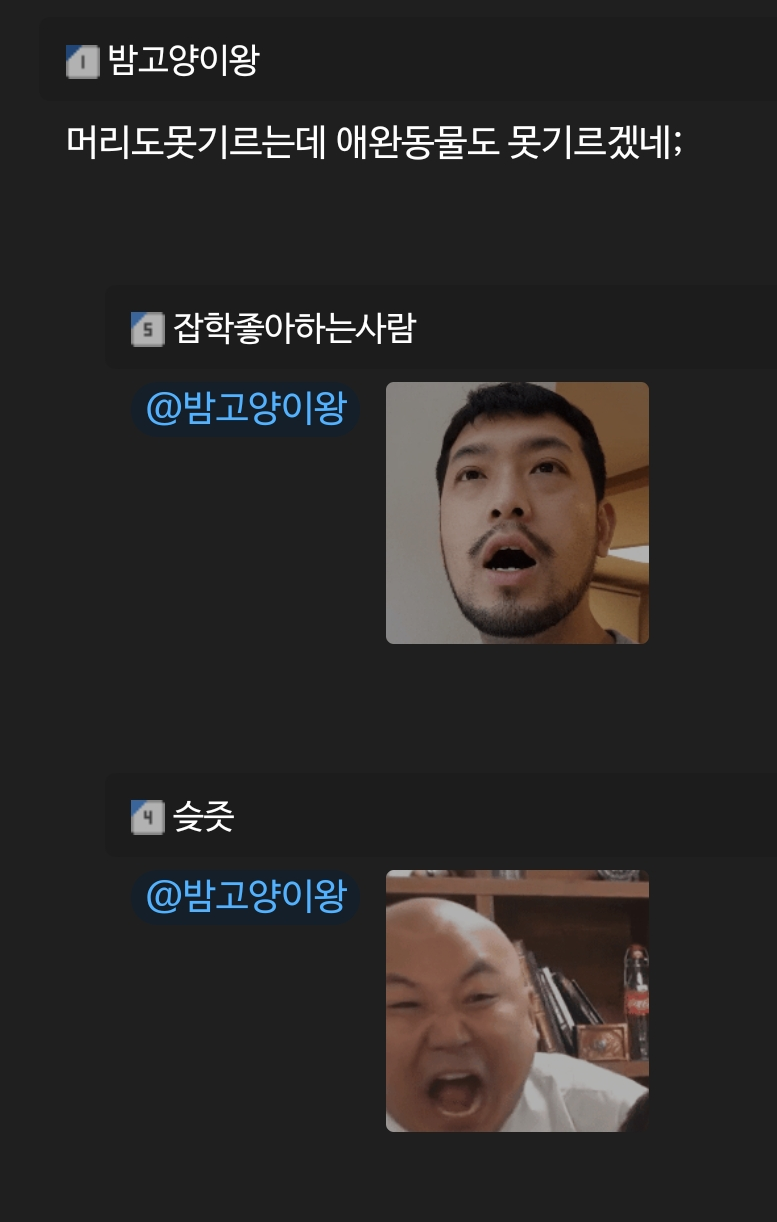The width and height of the screenshot is (777, 1222).
Task: Open 슷즛's profile from the reply header
Action: click(203, 817)
